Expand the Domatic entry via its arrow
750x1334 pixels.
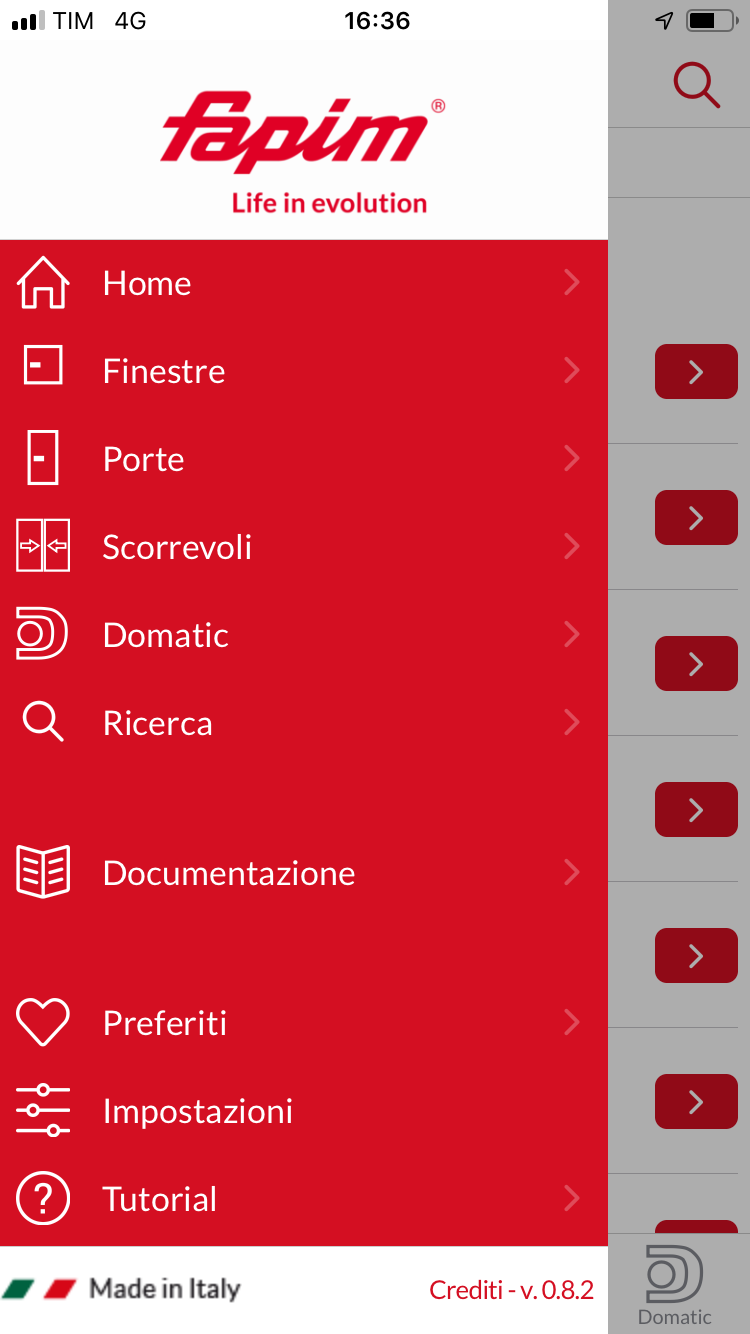[571, 634]
